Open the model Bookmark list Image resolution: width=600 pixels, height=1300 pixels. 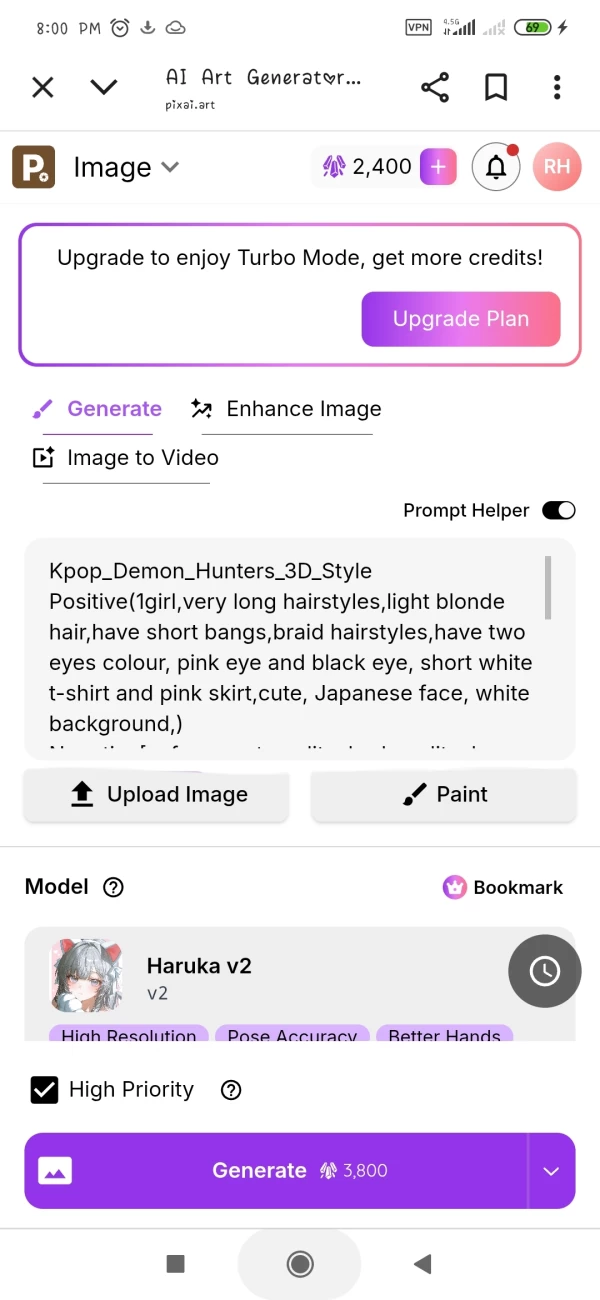point(503,887)
